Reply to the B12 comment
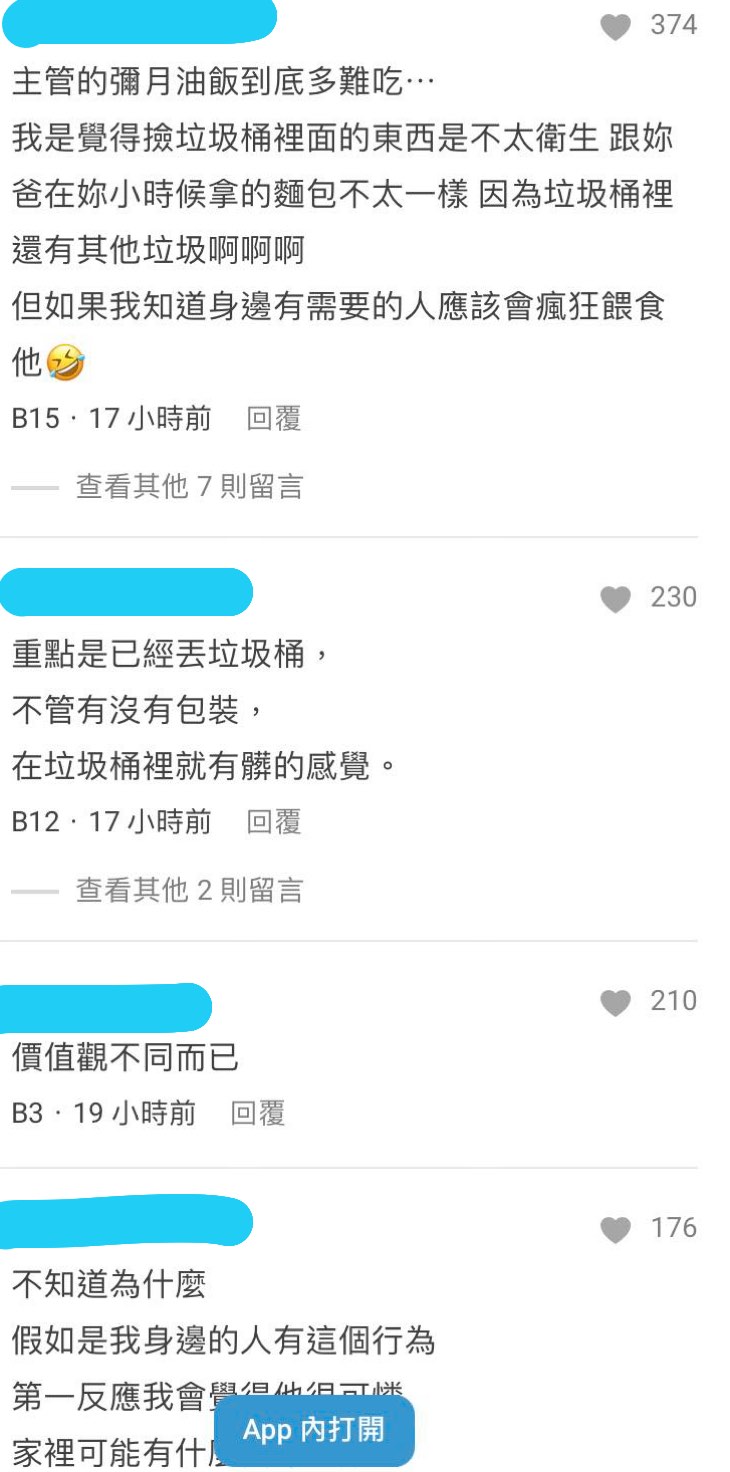The image size is (730, 1472). tap(274, 822)
